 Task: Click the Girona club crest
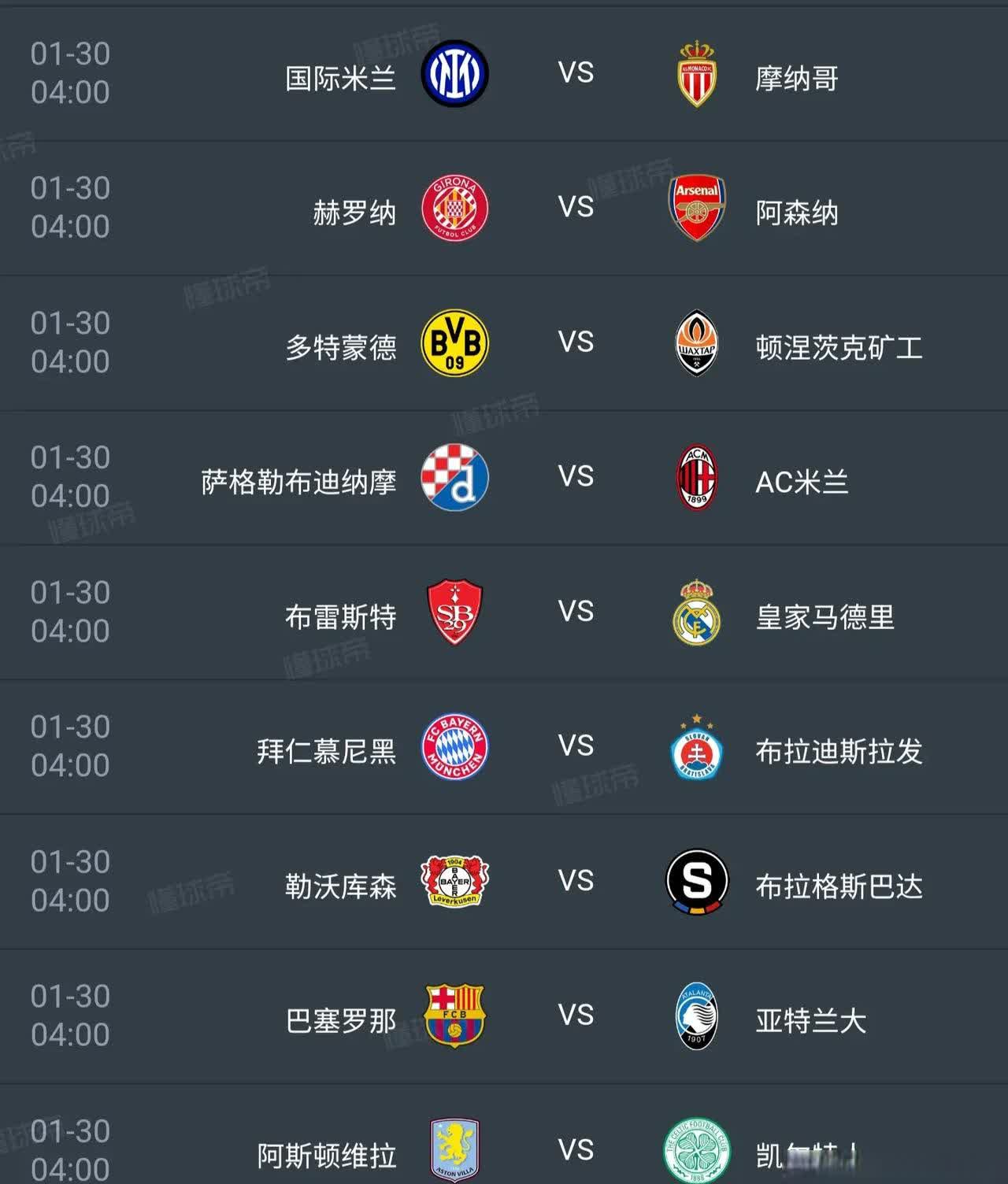[x=455, y=209]
